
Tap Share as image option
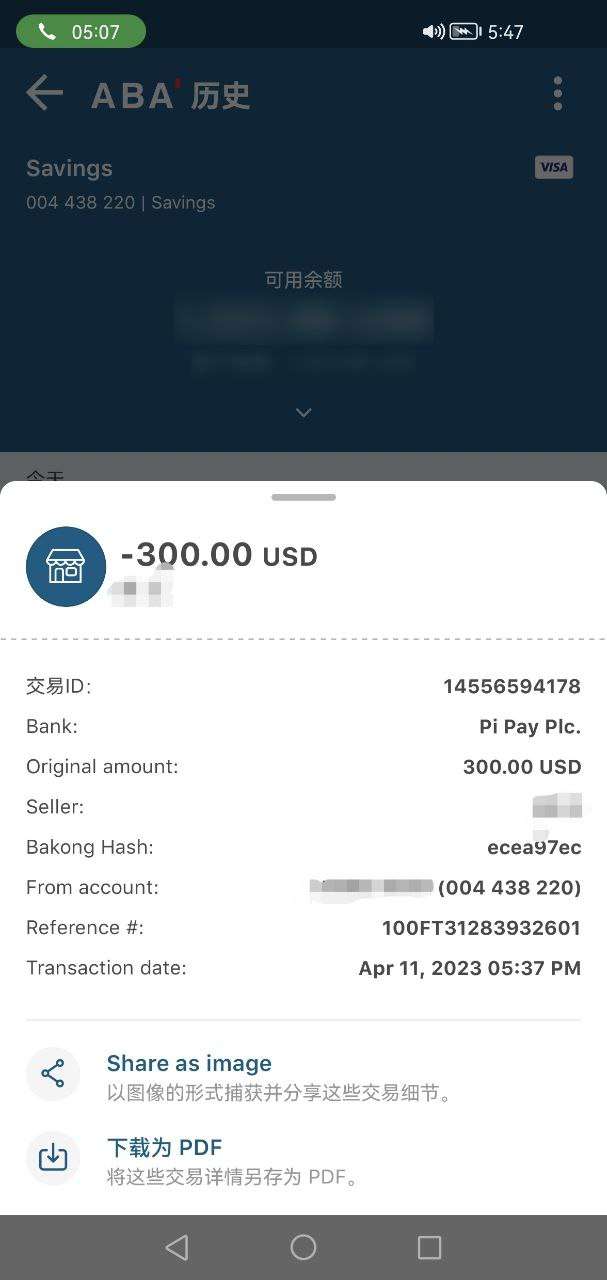point(189,1064)
